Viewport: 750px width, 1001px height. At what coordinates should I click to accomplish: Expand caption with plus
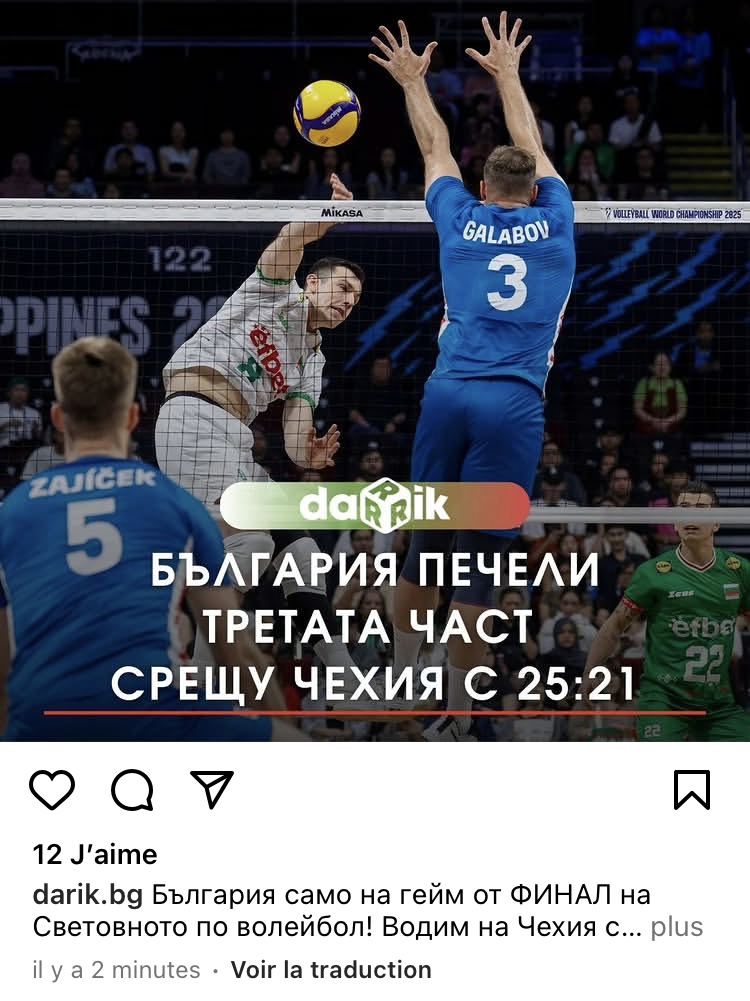click(x=677, y=927)
